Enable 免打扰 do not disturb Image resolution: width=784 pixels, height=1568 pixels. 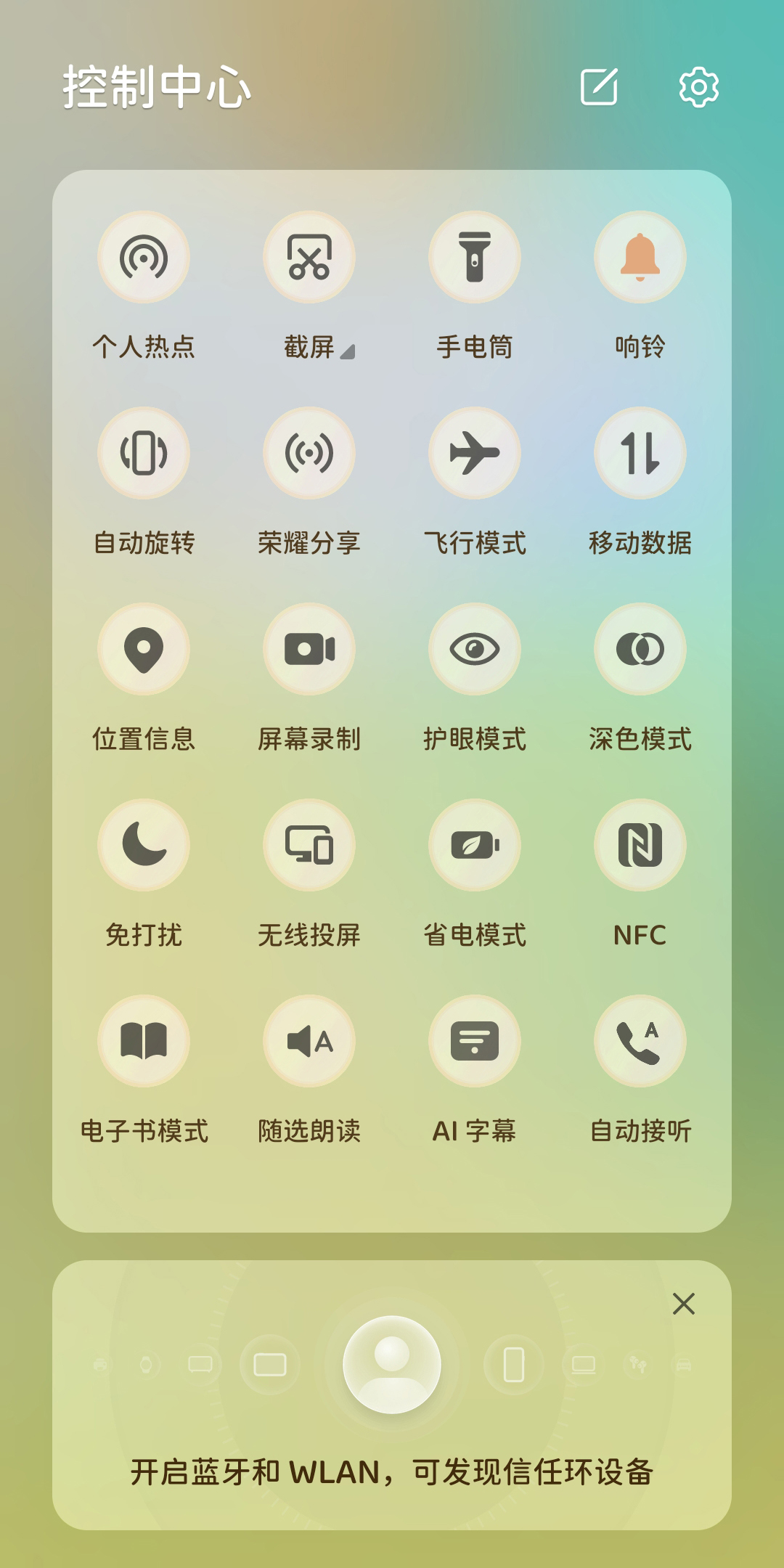click(x=144, y=845)
